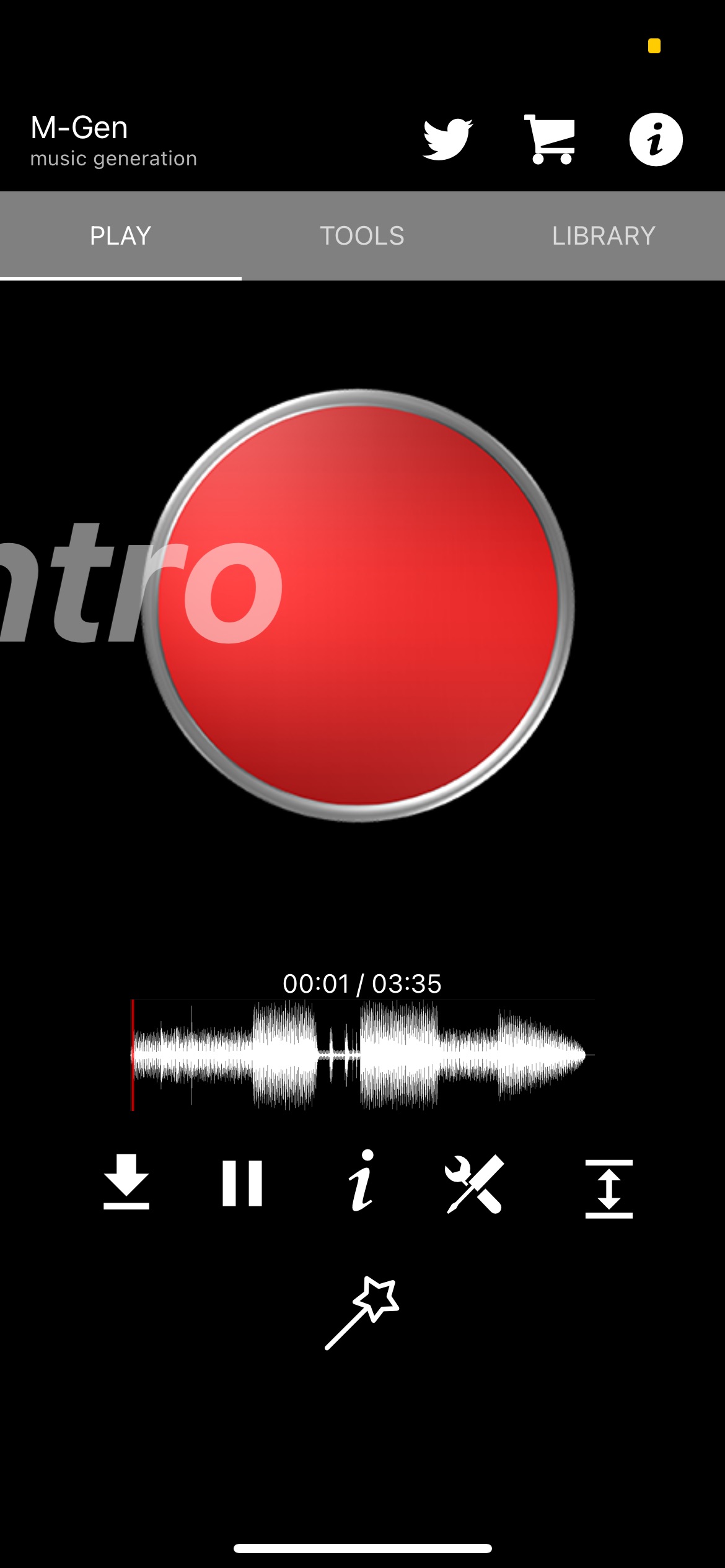Select the PLAY tab

click(121, 236)
